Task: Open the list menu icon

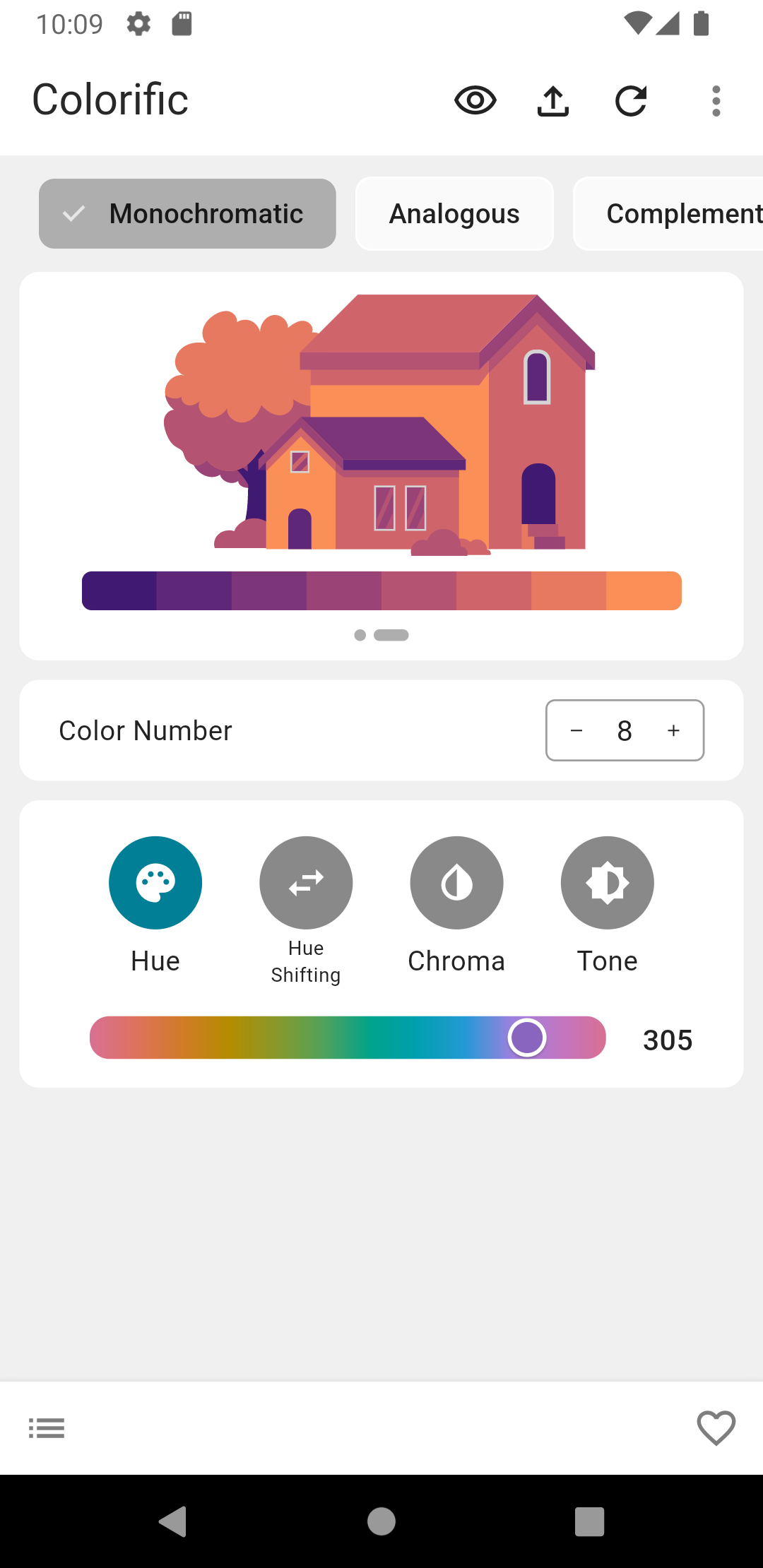Action: click(47, 1427)
